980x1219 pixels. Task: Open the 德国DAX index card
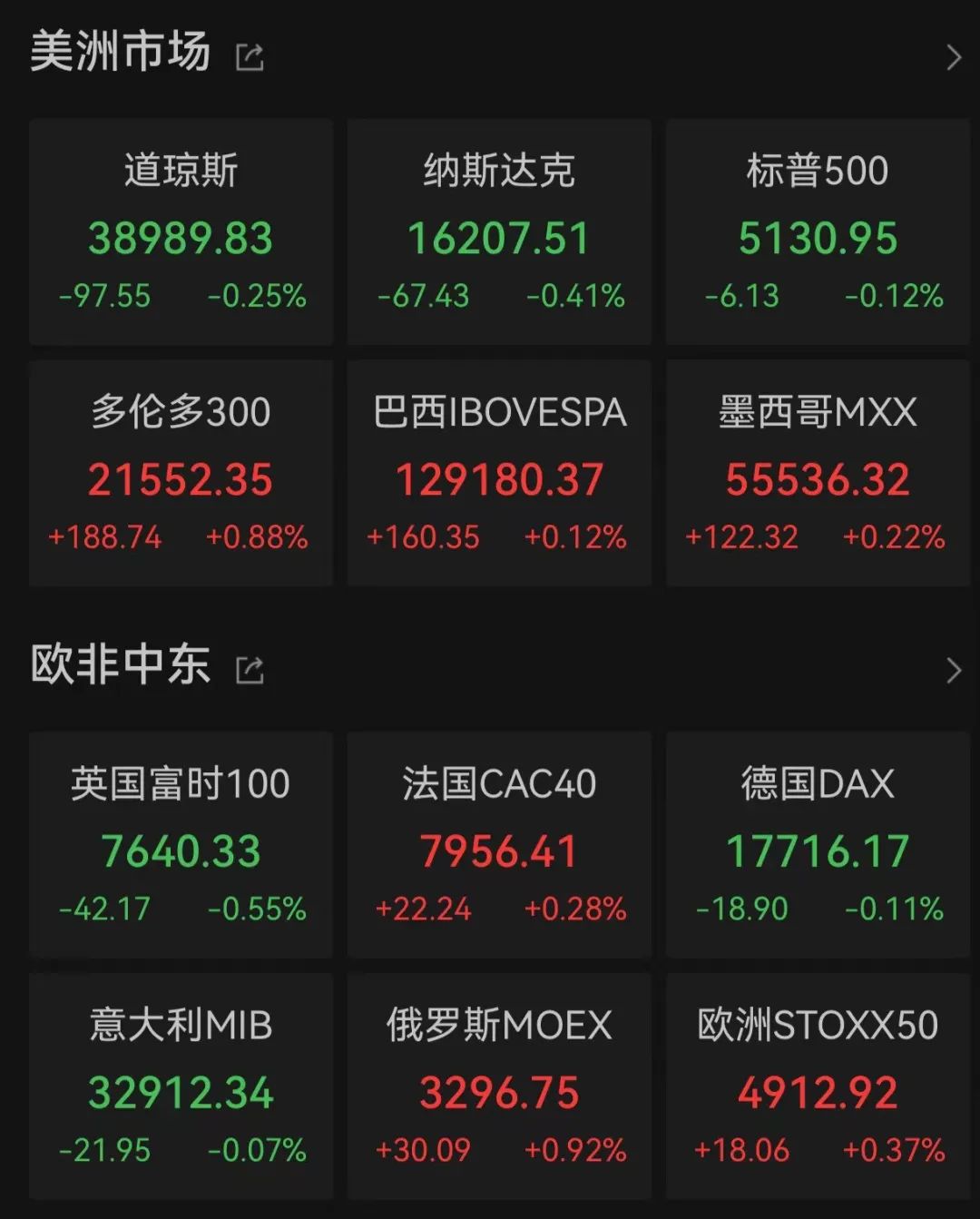[818, 845]
